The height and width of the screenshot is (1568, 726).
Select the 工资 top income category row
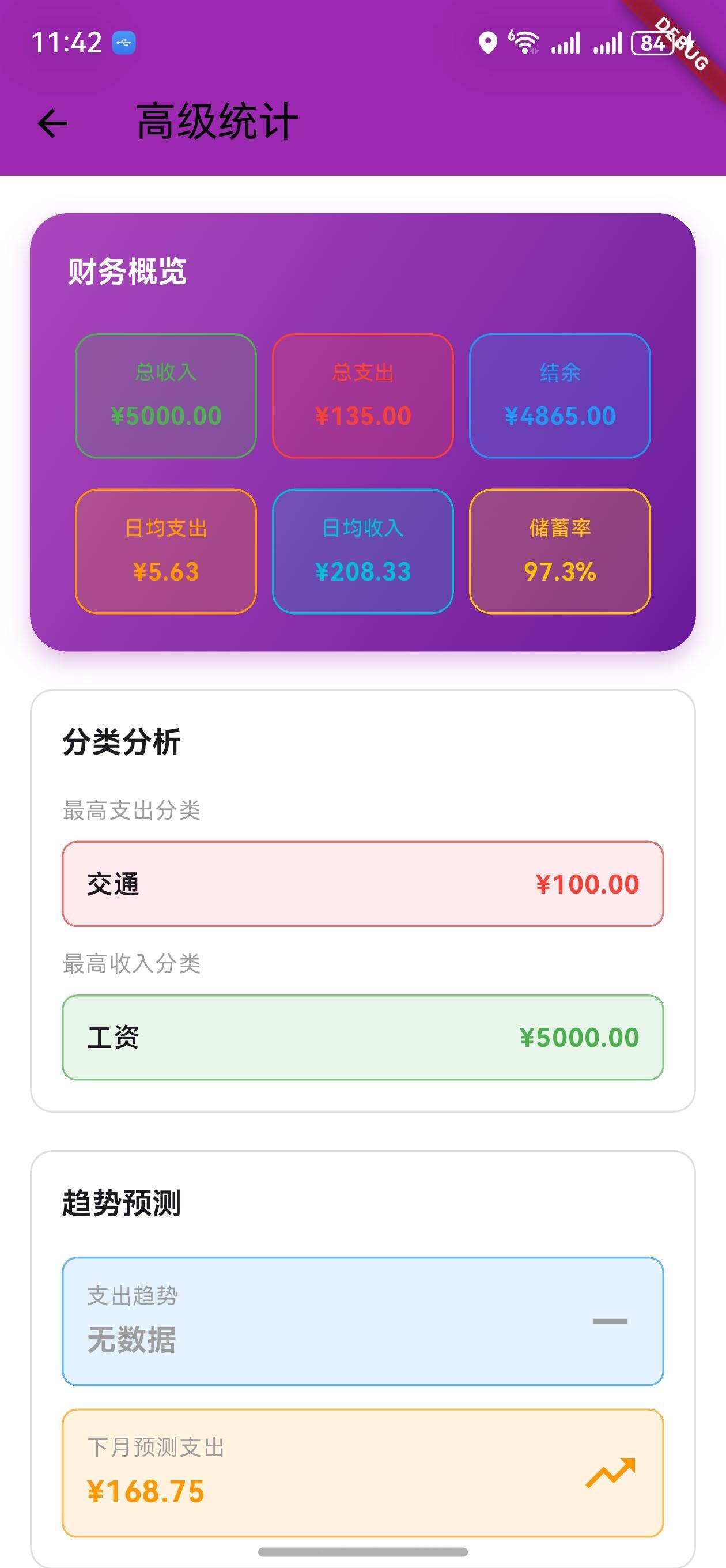coord(364,1036)
